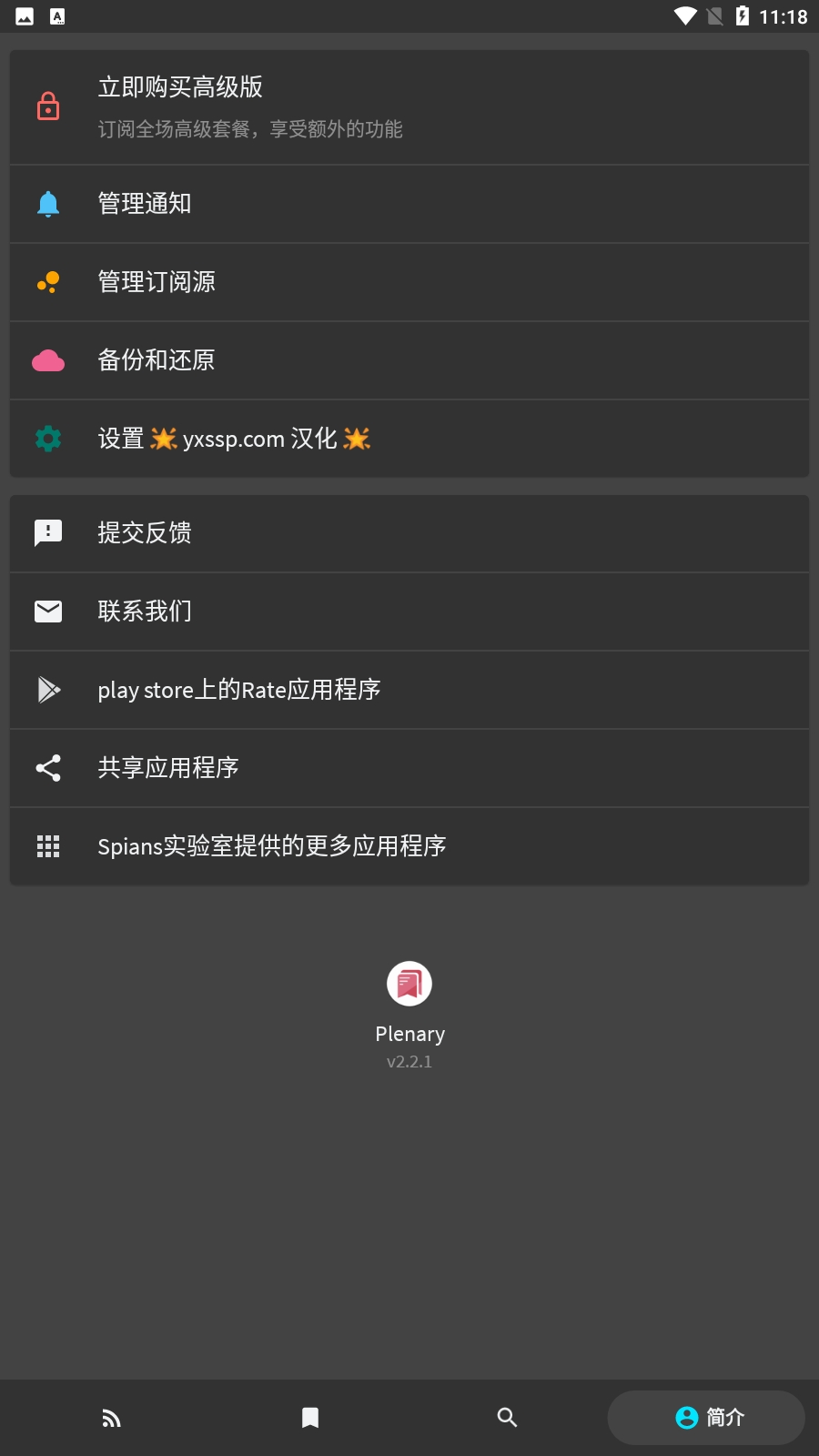Tap 联系我们 to contact the developers
The height and width of the screenshot is (1456, 819).
pos(409,612)
